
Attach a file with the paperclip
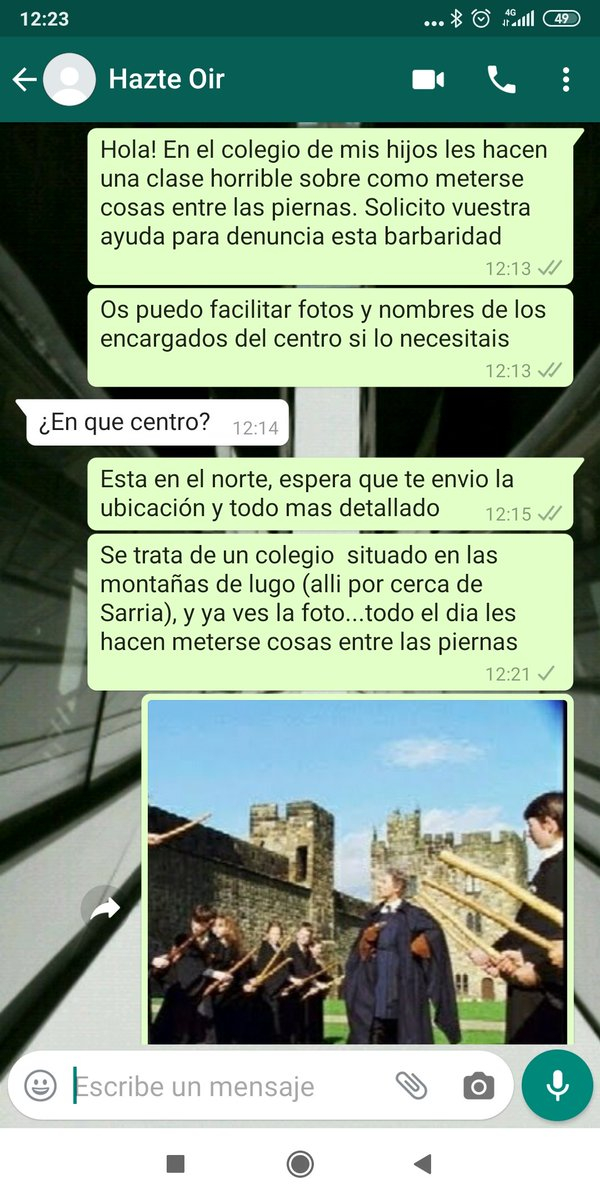point(411,1086)
